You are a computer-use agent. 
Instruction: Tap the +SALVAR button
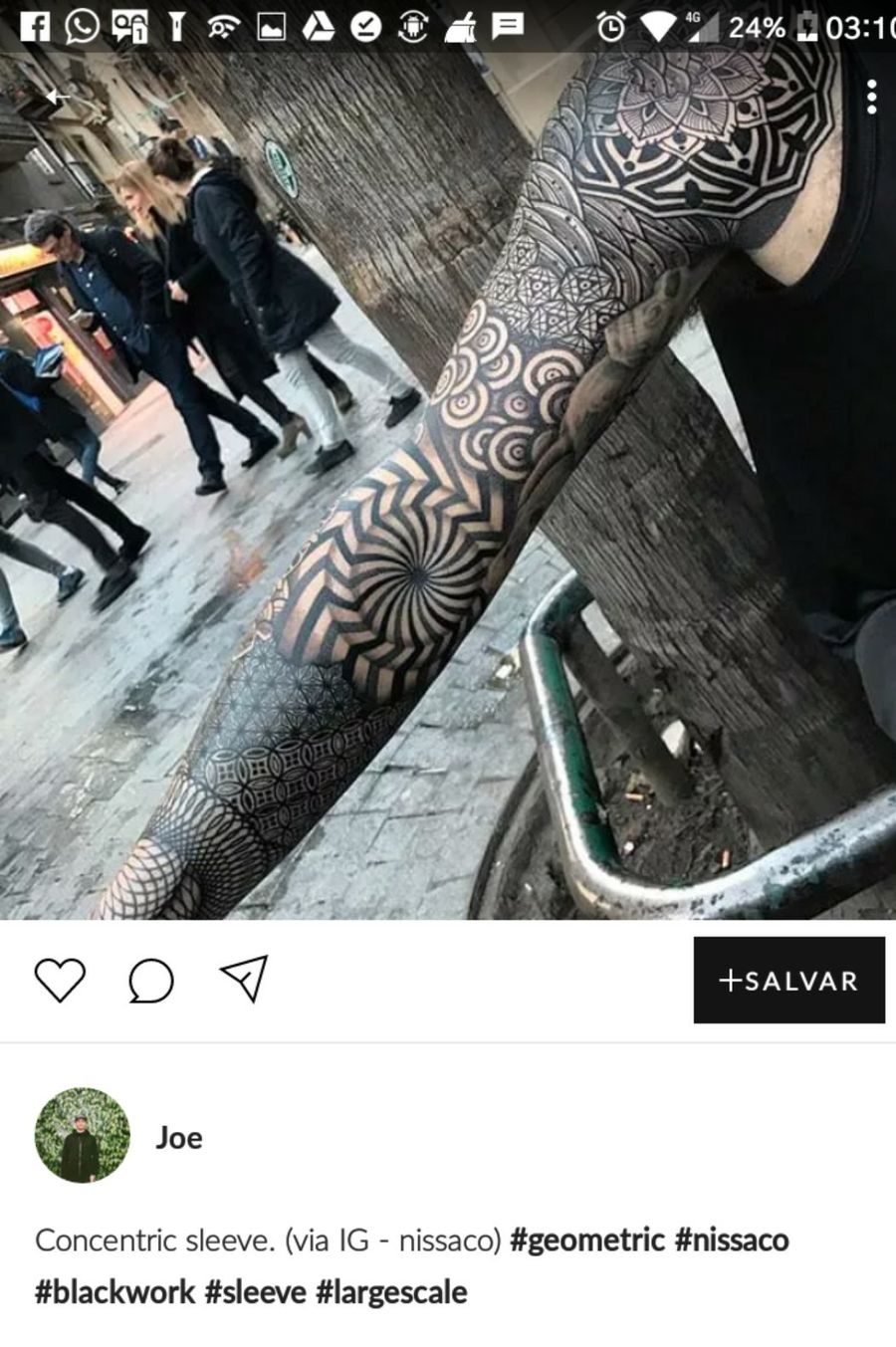click(x=788, y=980)
